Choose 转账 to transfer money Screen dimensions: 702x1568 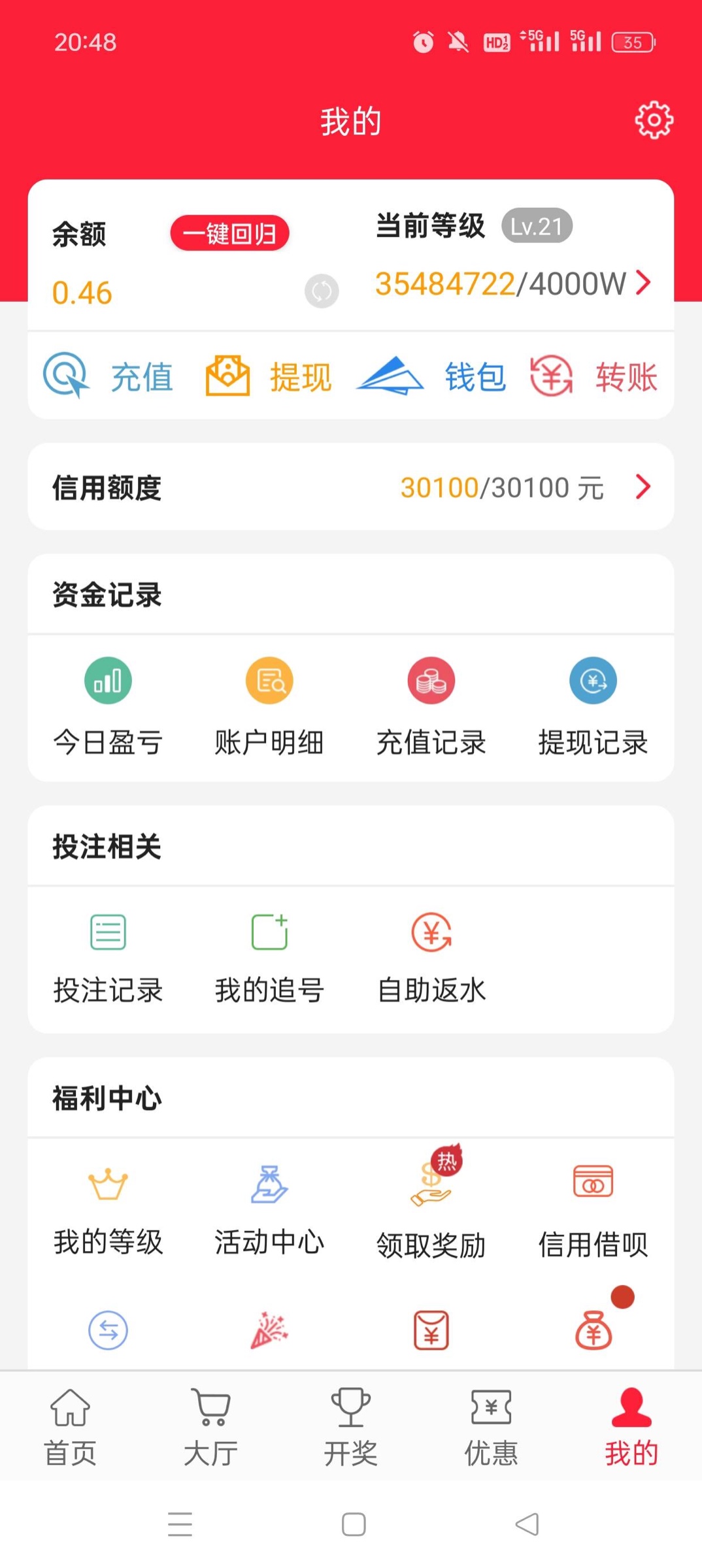click(593, 377)
